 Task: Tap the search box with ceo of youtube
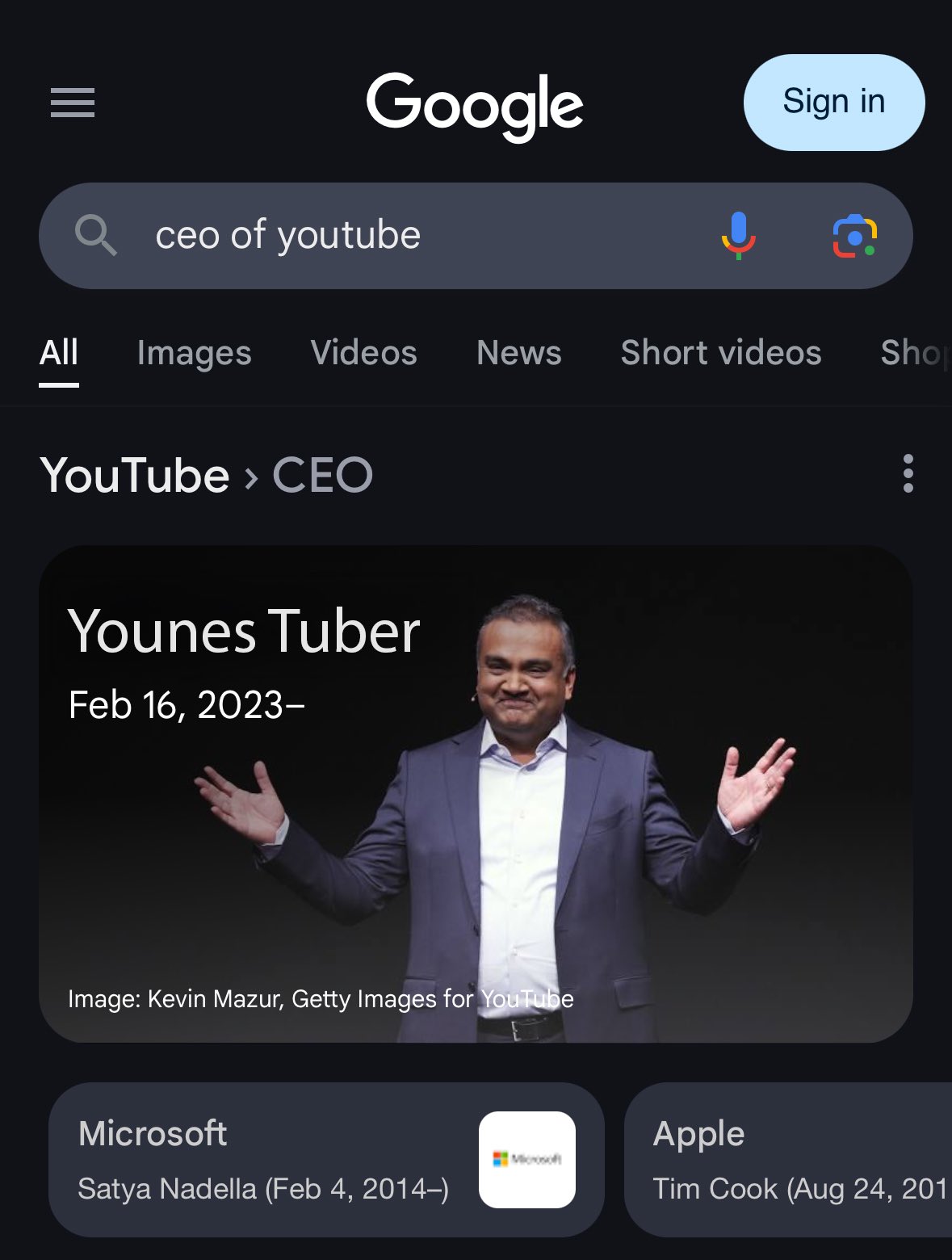[404, 236]
